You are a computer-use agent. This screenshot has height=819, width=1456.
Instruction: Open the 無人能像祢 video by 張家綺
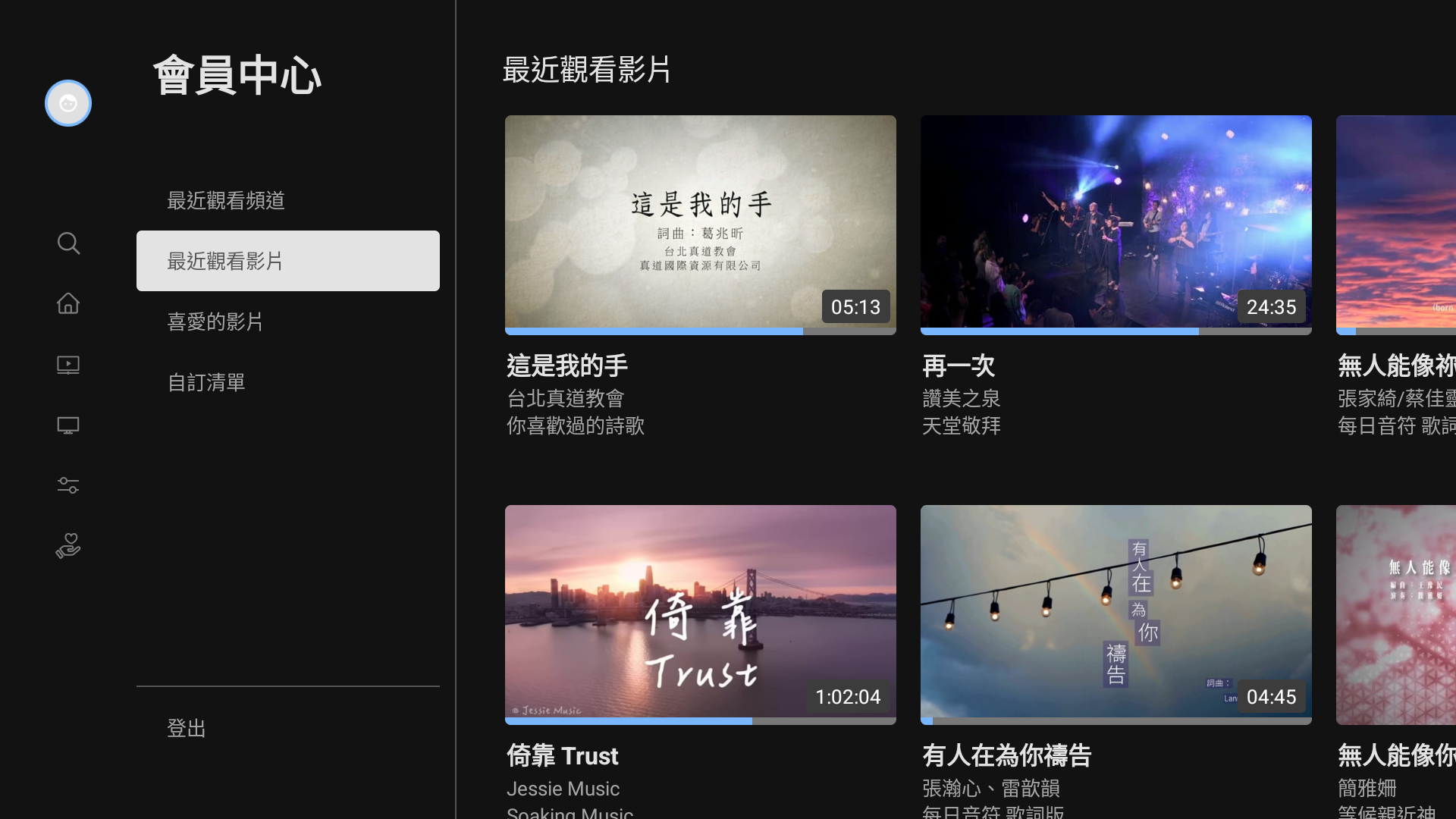tap(1395, 224)
